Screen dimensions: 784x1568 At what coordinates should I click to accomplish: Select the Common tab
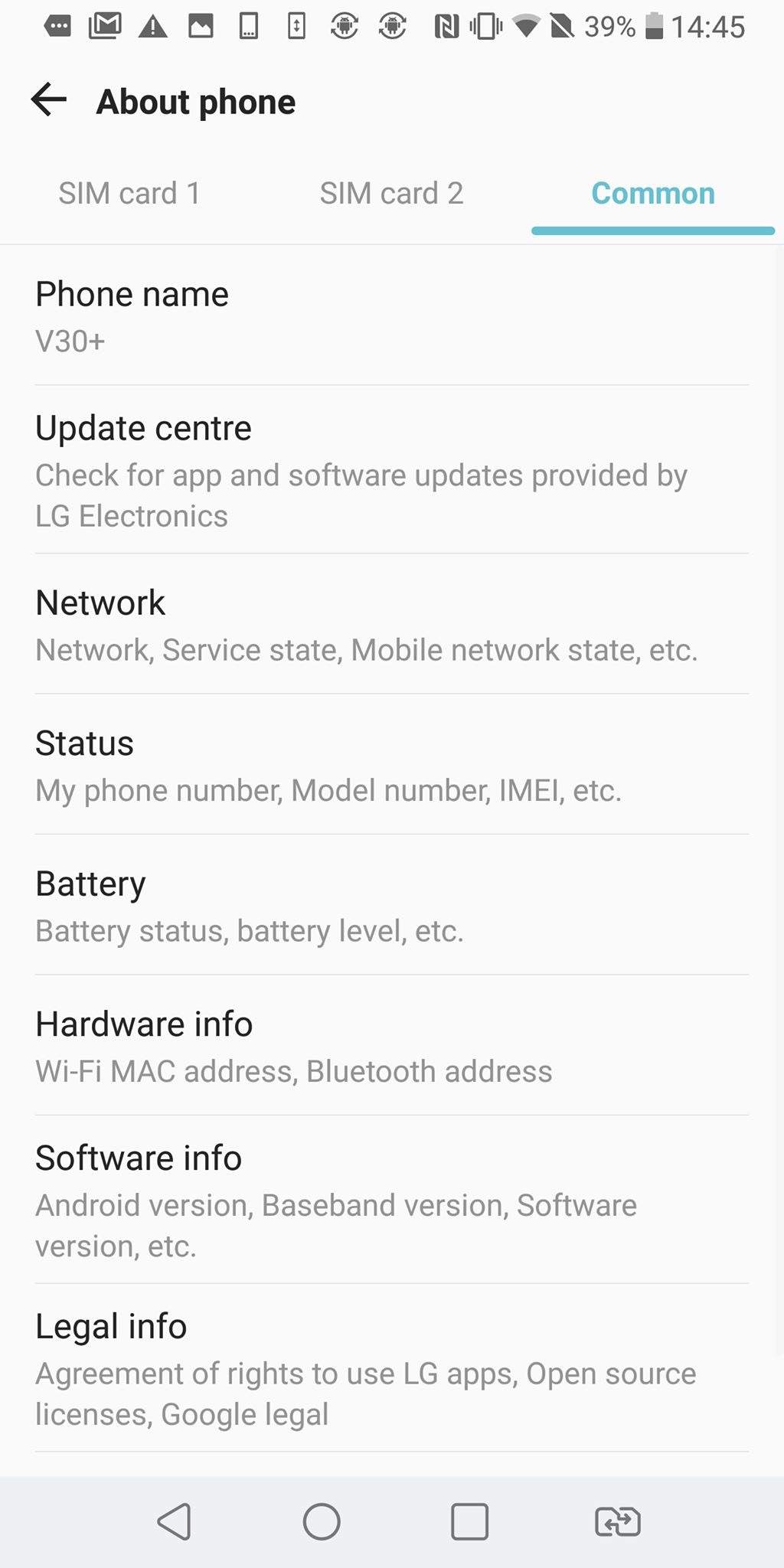653,194
